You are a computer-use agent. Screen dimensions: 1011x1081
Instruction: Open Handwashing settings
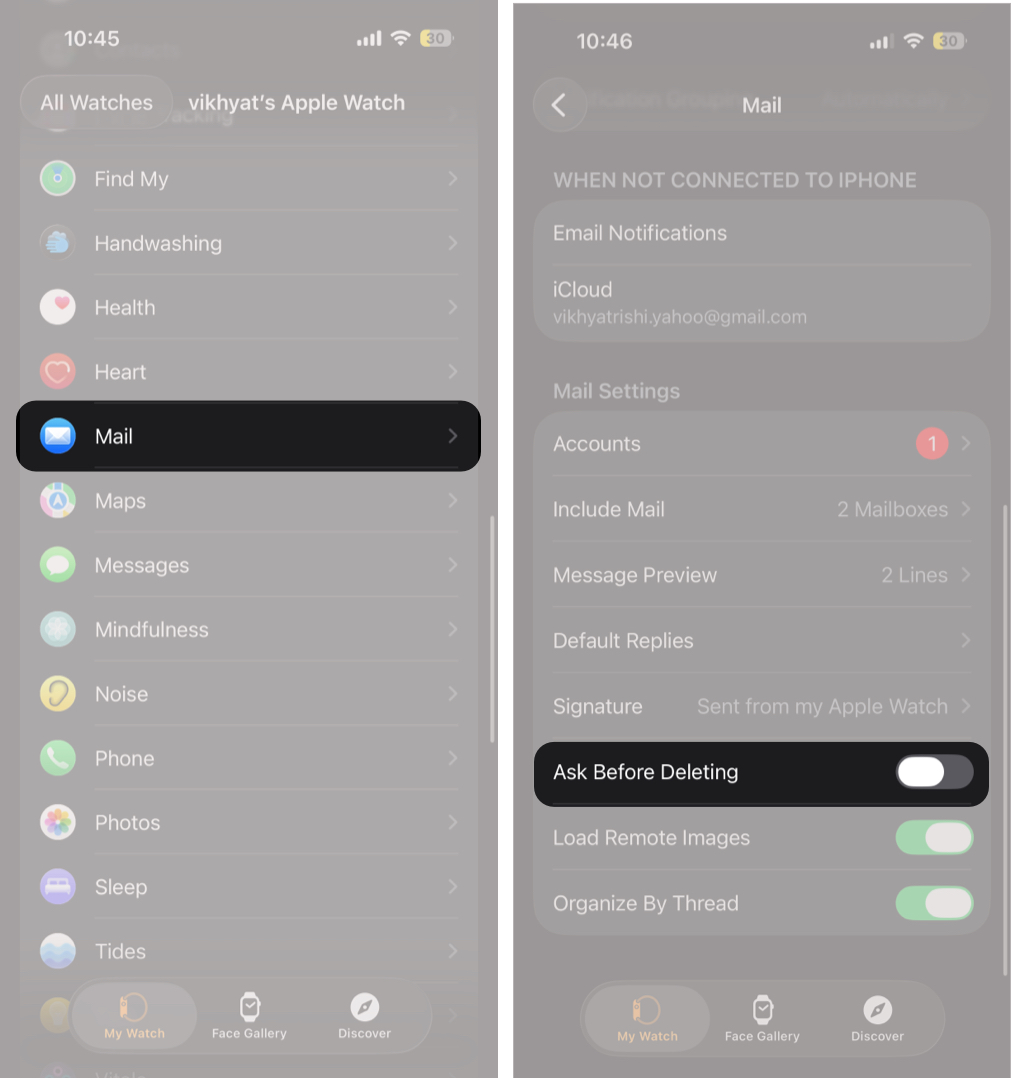(250, 243)
